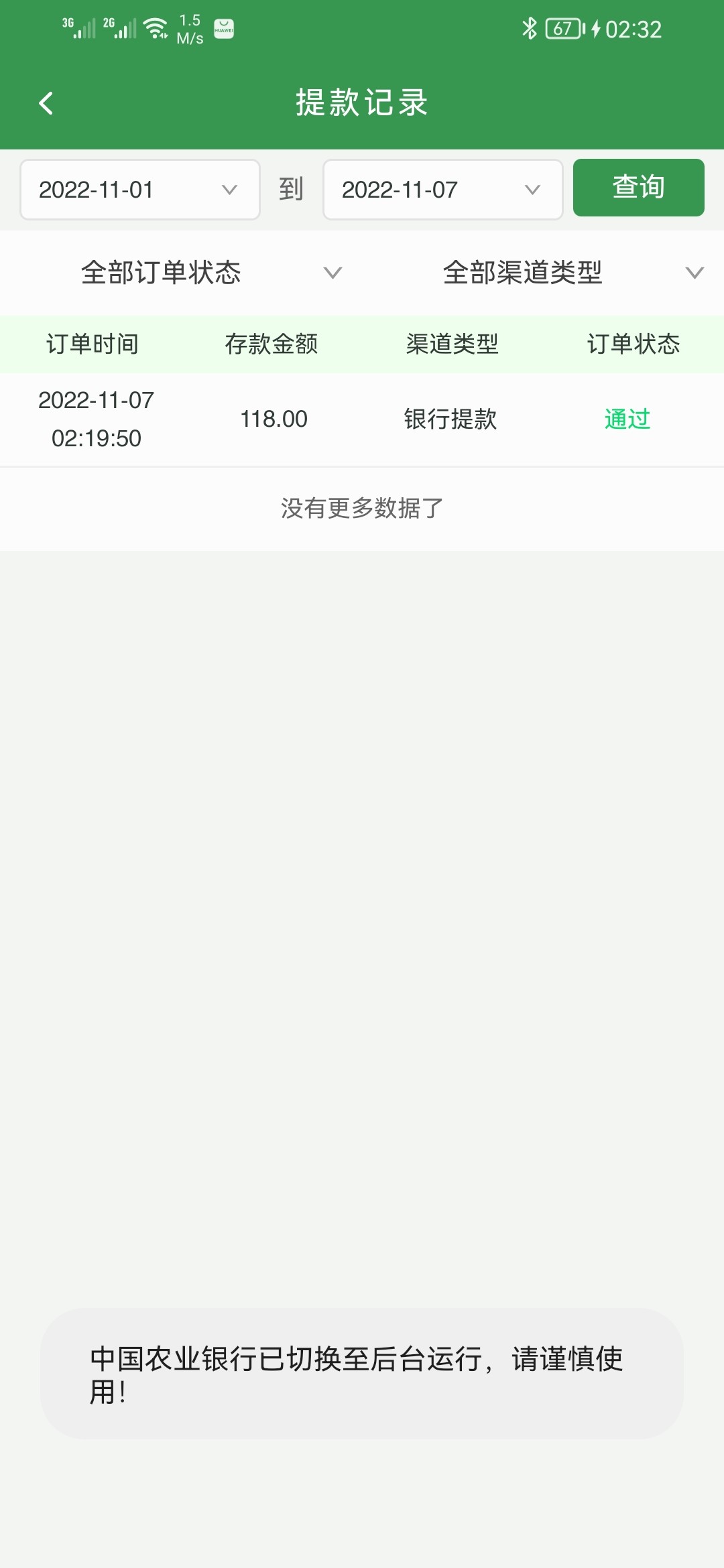Expand the 全部渠道类型 filter
Image resolution: width=724 pixels, height=1568 pixels.
click(571, 273)
